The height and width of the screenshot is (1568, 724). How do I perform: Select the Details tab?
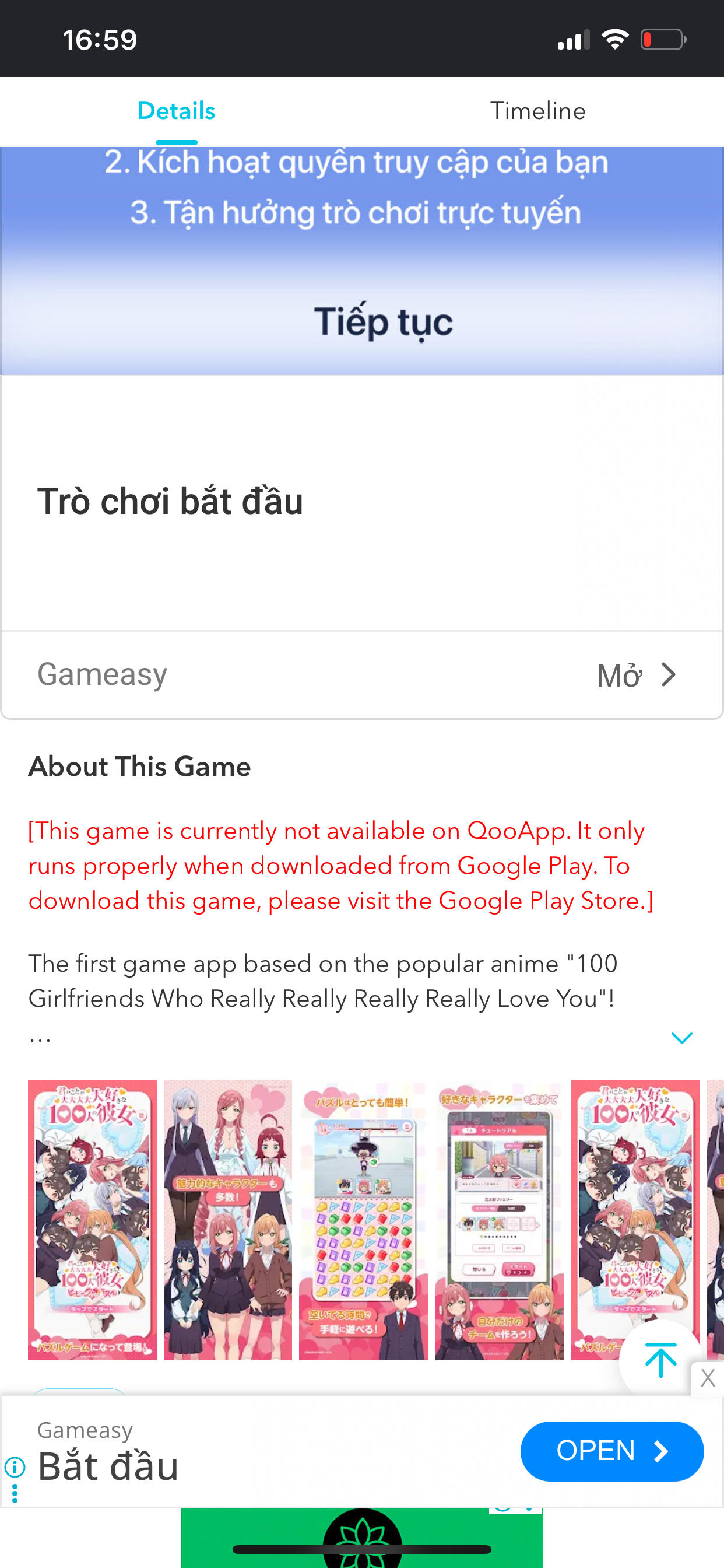[177, 111]
